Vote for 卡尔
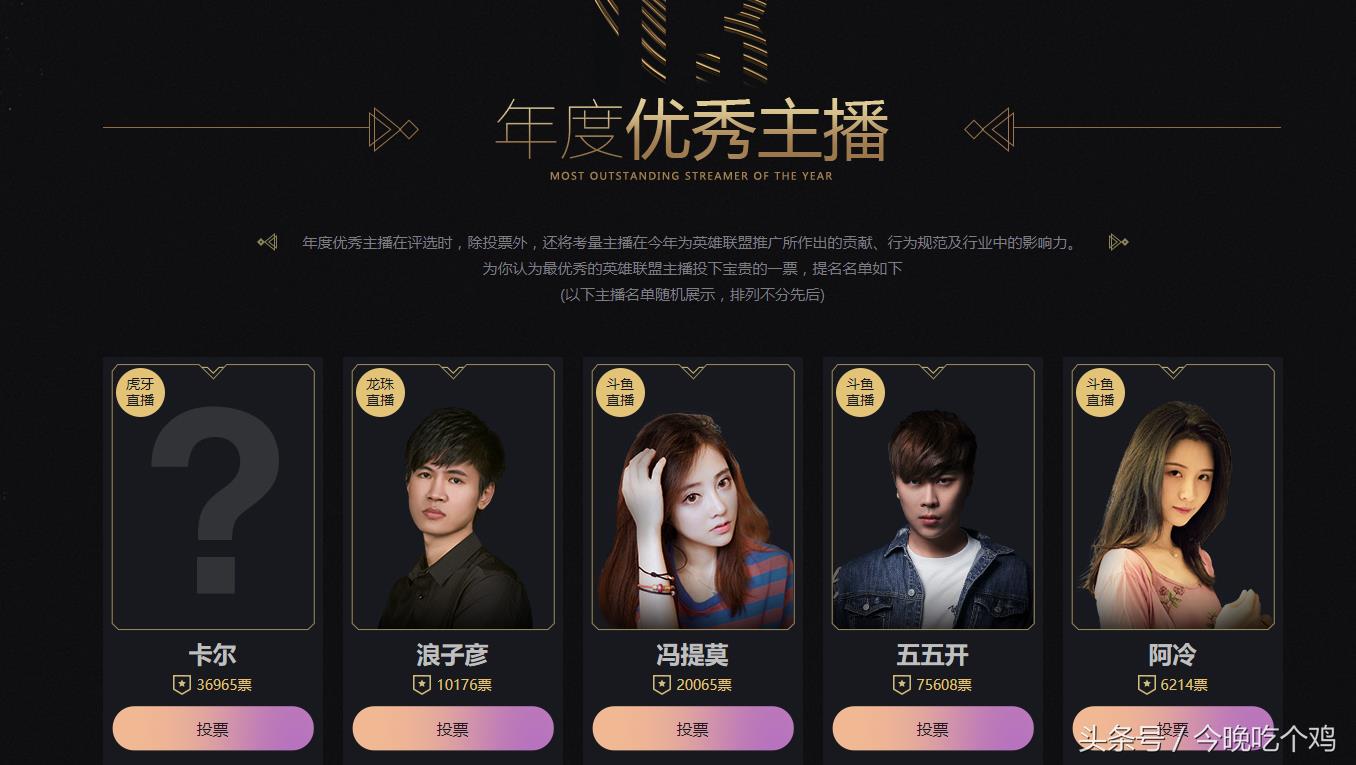This screenshot has width=1356, height=765. [x=213, y=729]
